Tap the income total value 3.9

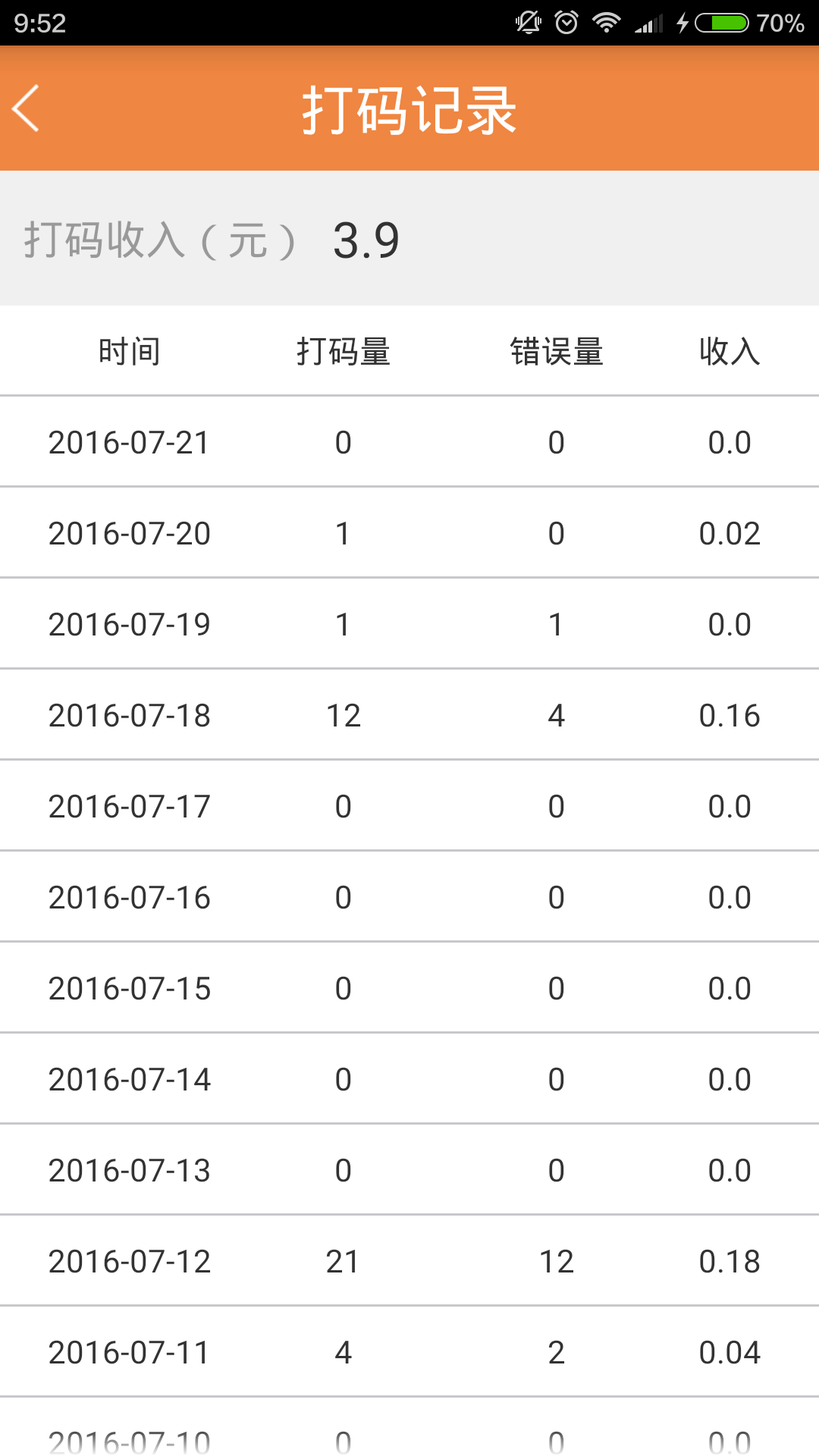(x=366, y=240)
